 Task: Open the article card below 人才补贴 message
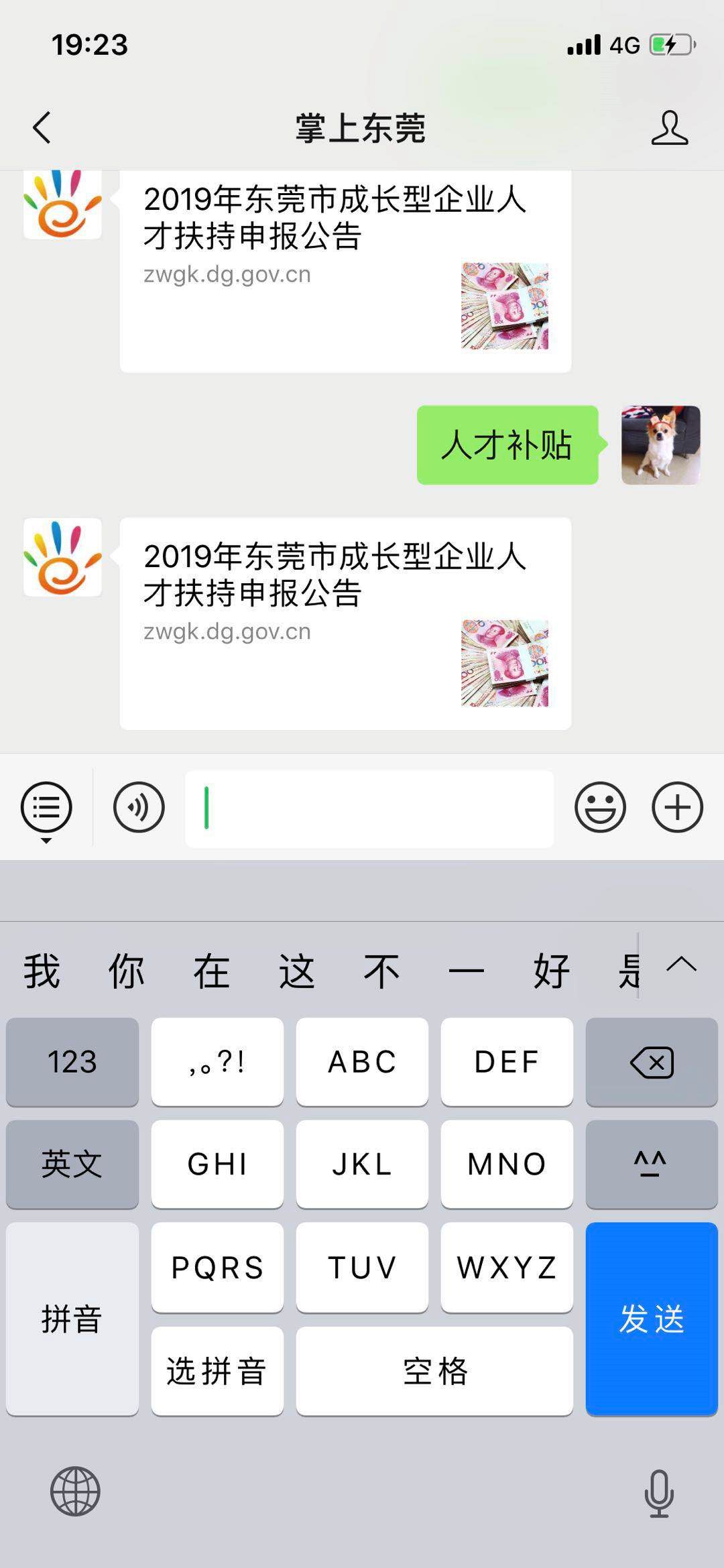[x=345, y=623]
